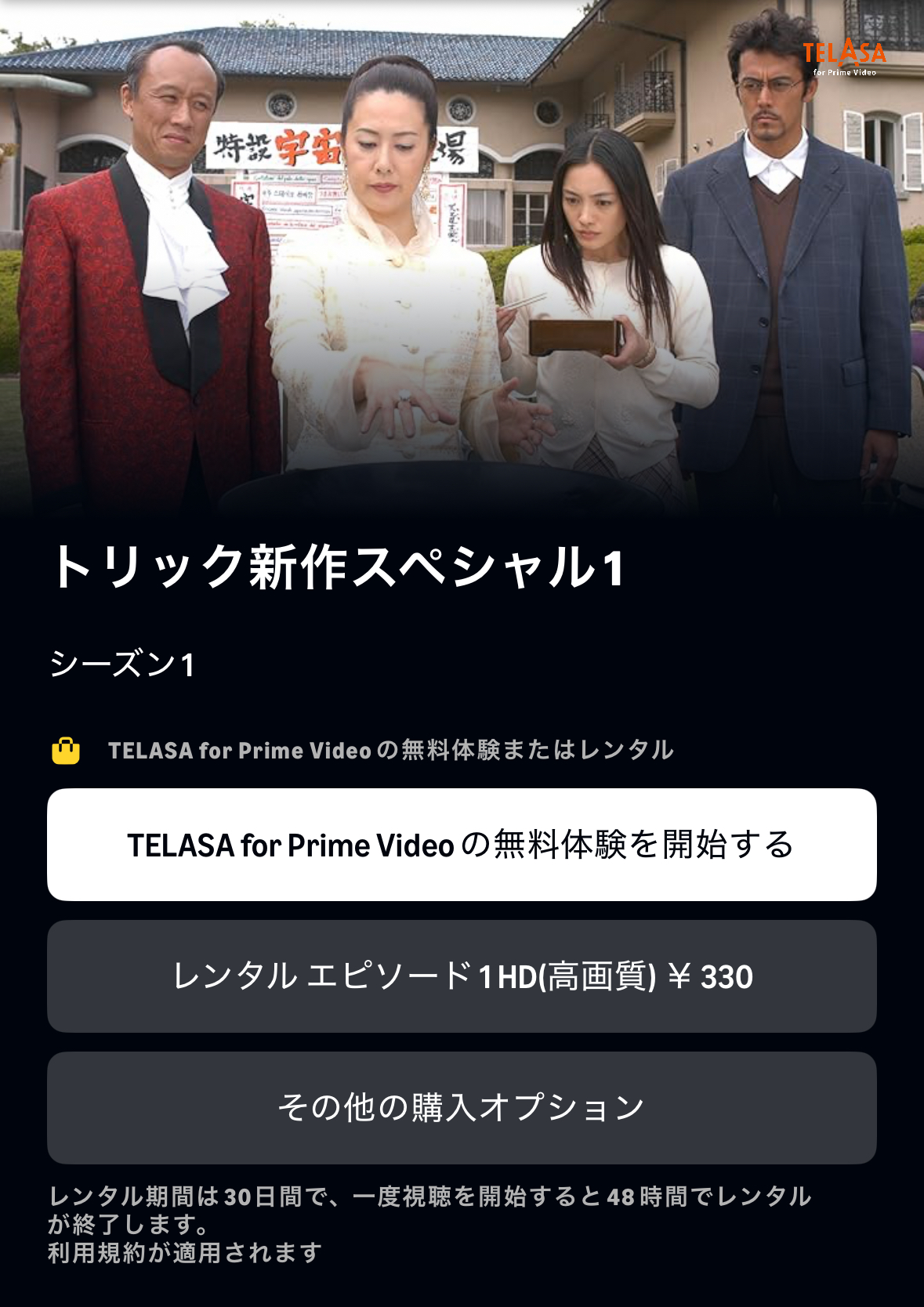The width and height of the screenshot is (924, 1307).
Task: Open その他の購入オプション
Action: [x=462, y=1107]
